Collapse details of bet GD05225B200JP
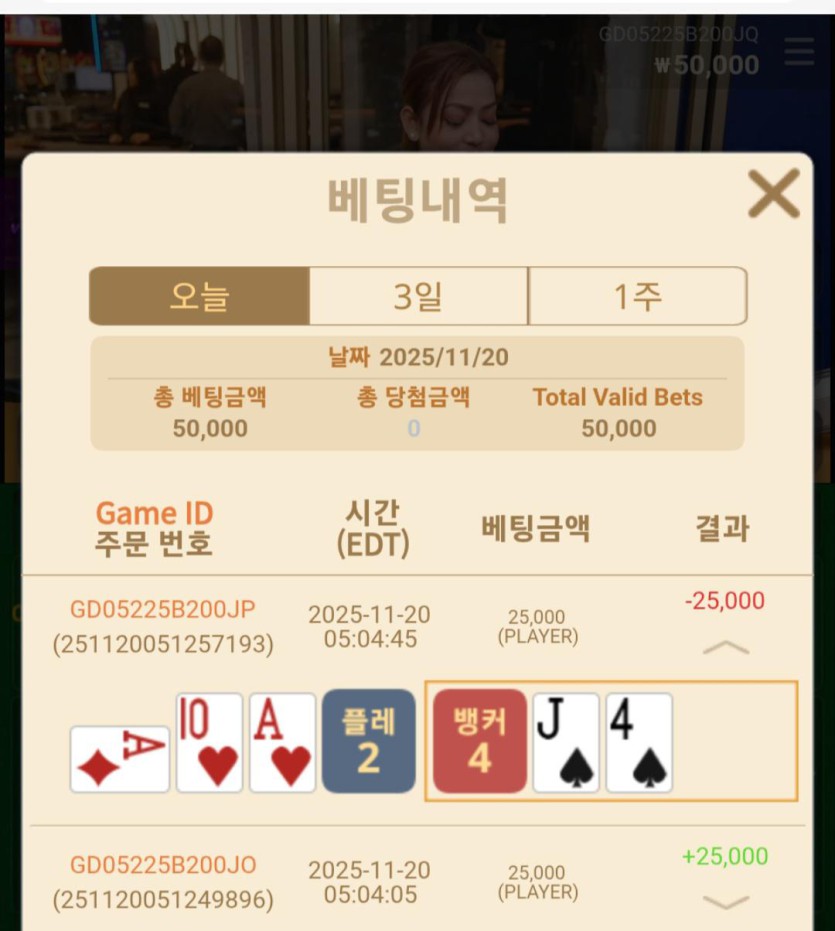Image resolution: width=835 pixels, height=931 pixels. [726, 648]
